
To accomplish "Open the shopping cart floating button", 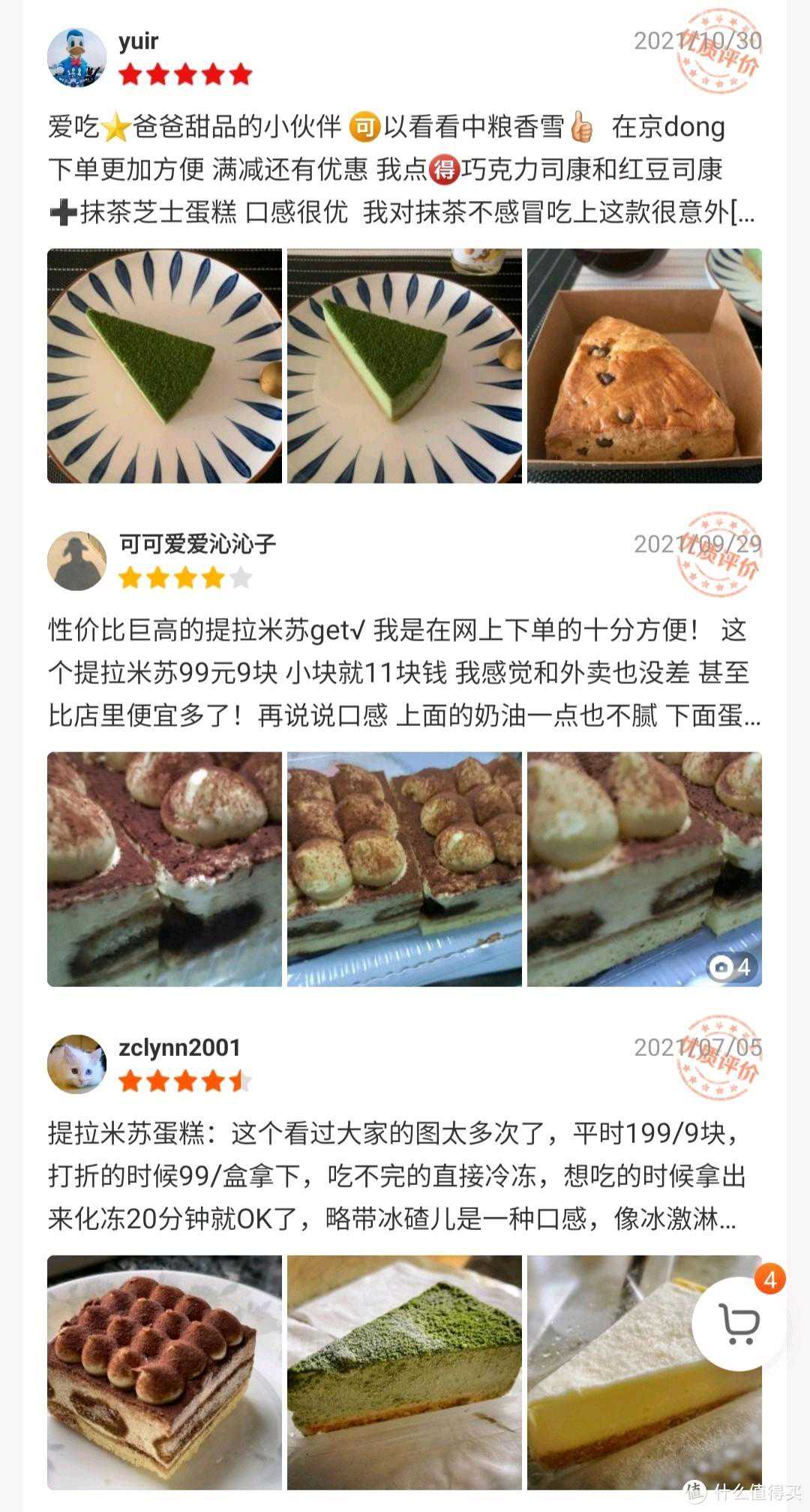I will pos(739,1323).
